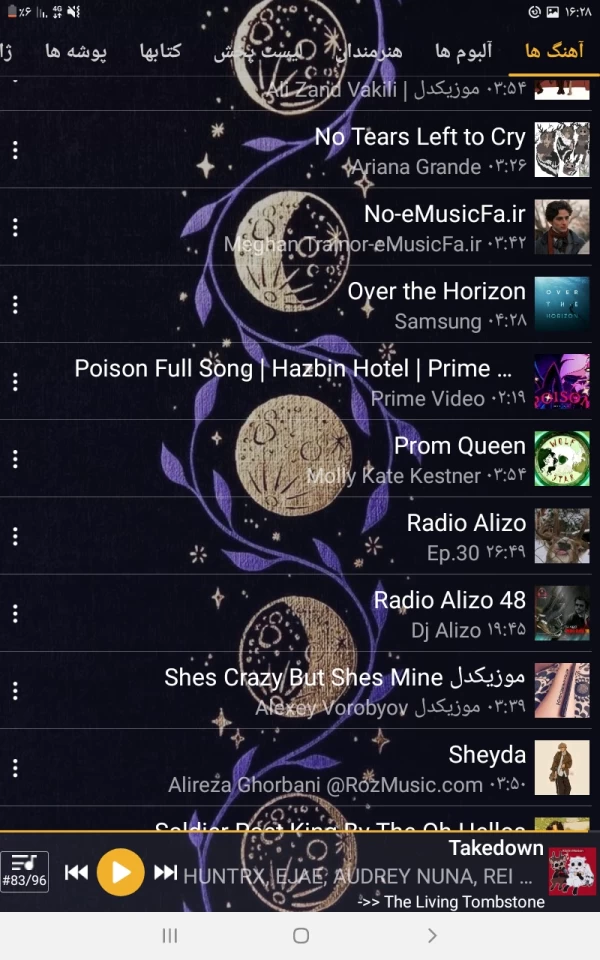Tap the system home button
Screen dimensions: 600x960
pyautogui.click(x=300, y=936)
